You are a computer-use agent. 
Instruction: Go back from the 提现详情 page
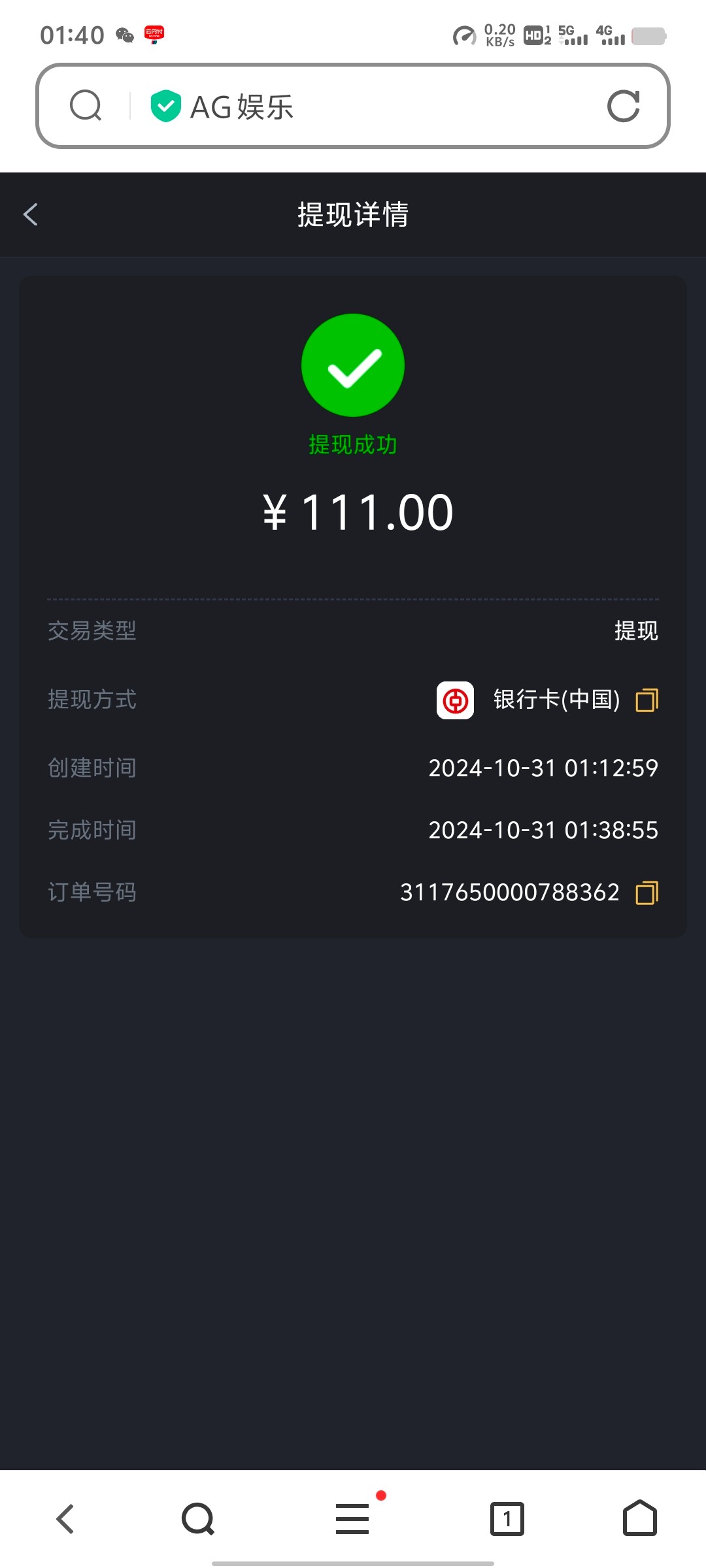31,214
